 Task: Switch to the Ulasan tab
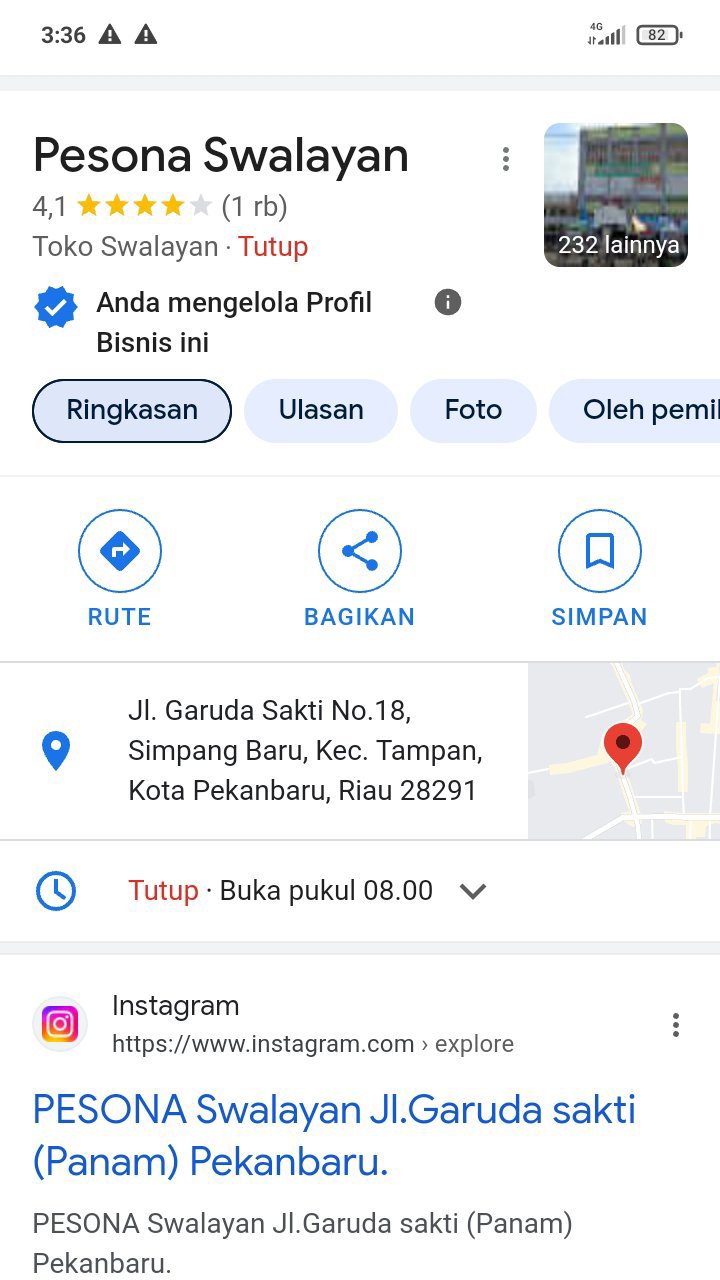pos(321,410)
